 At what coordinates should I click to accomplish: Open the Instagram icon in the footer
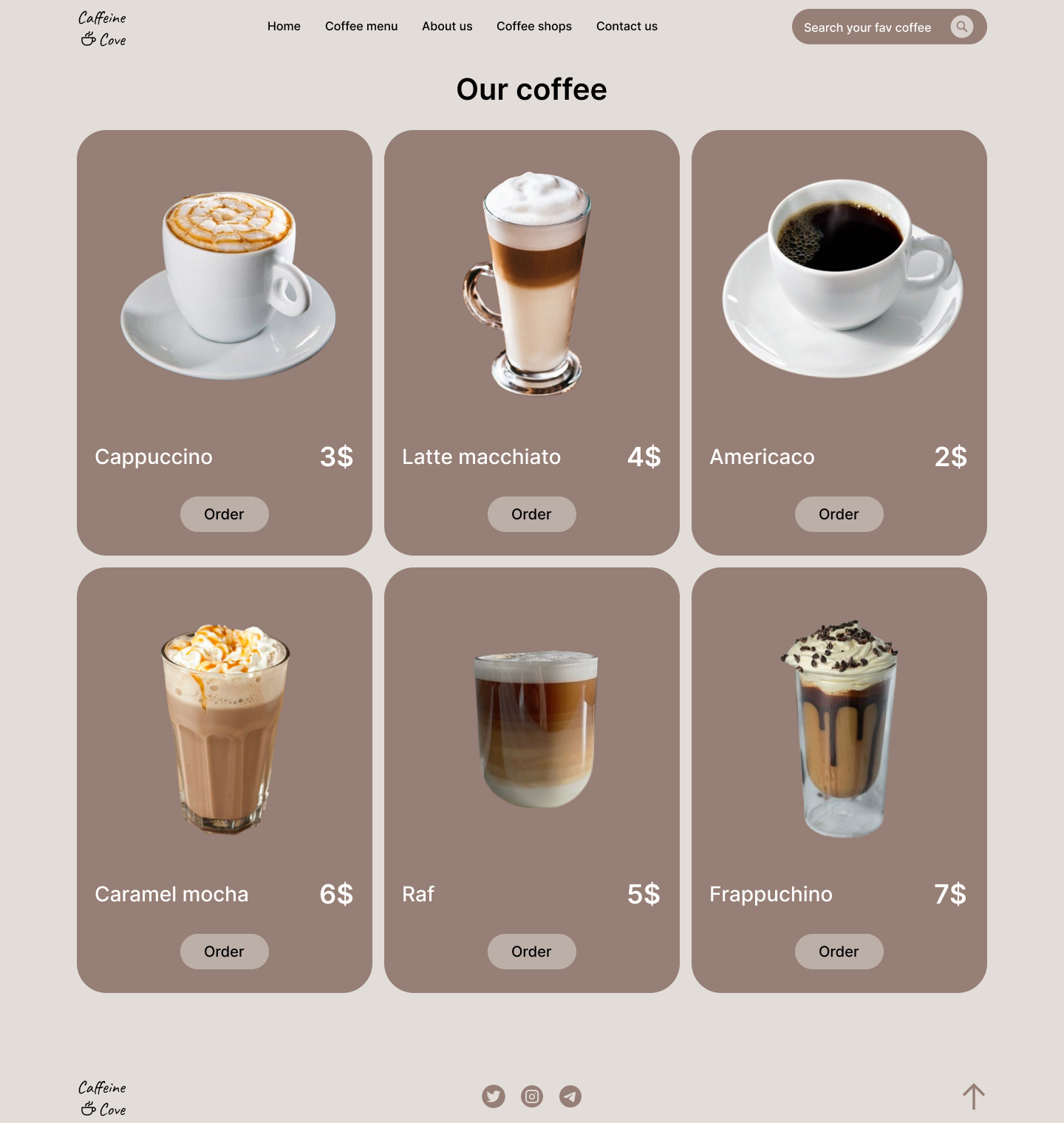click(531, 1096)
